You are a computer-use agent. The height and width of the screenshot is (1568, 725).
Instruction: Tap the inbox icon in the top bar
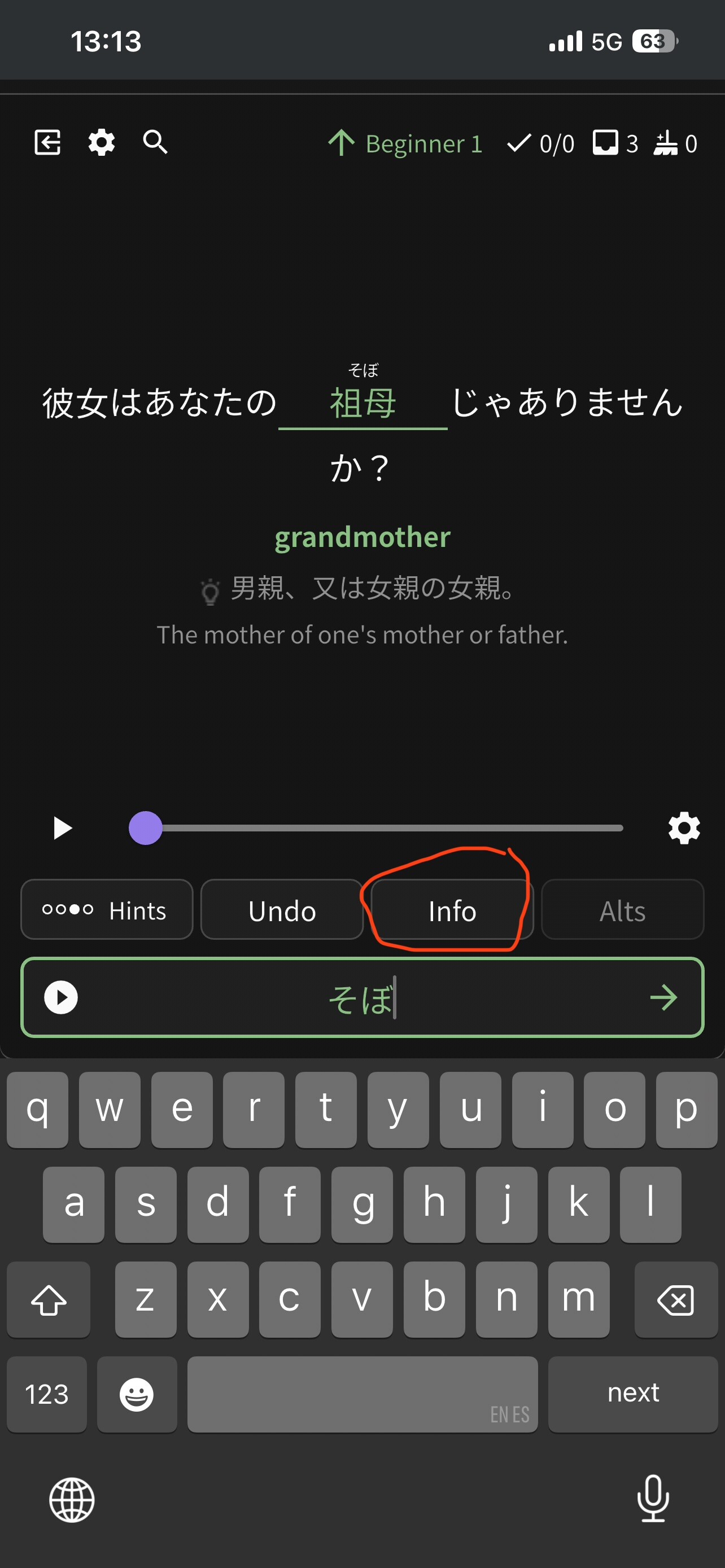[x=605, y=143]
